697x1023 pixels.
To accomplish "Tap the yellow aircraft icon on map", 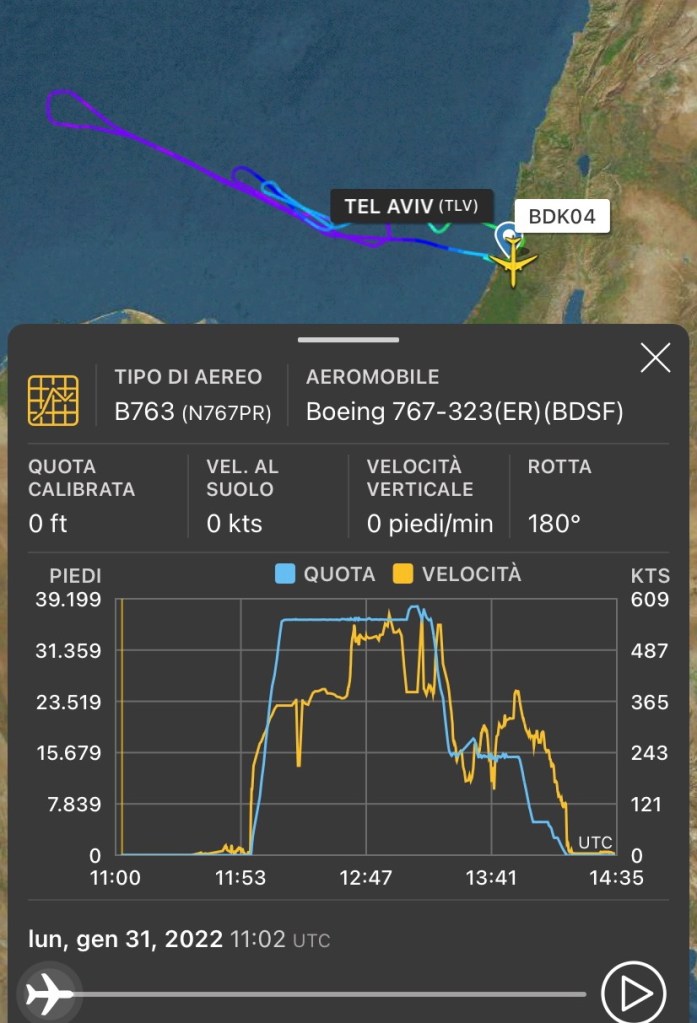I will pyautogui.click(x=513, y=266).
